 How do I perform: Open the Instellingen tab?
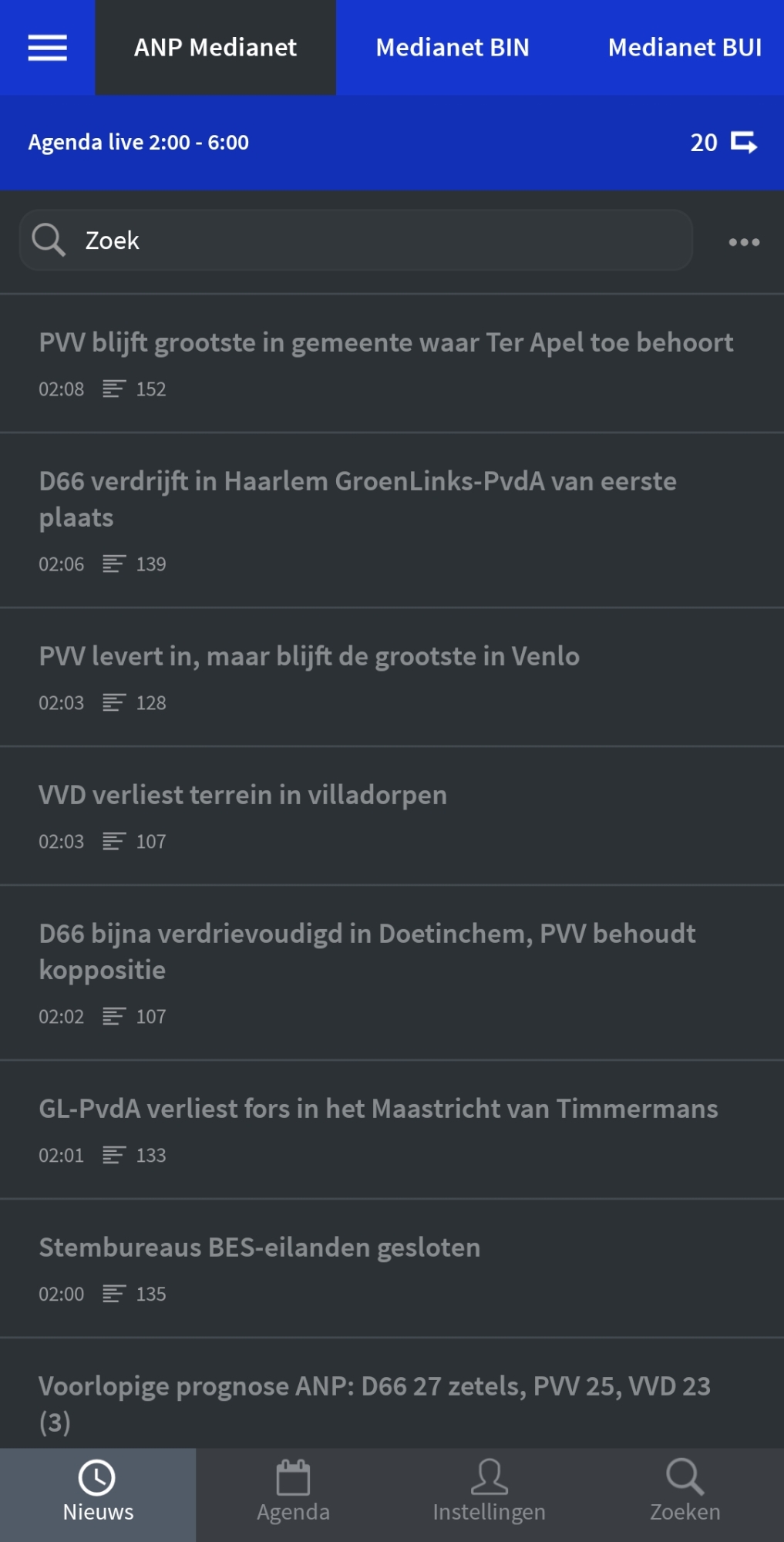point(489,1493)
